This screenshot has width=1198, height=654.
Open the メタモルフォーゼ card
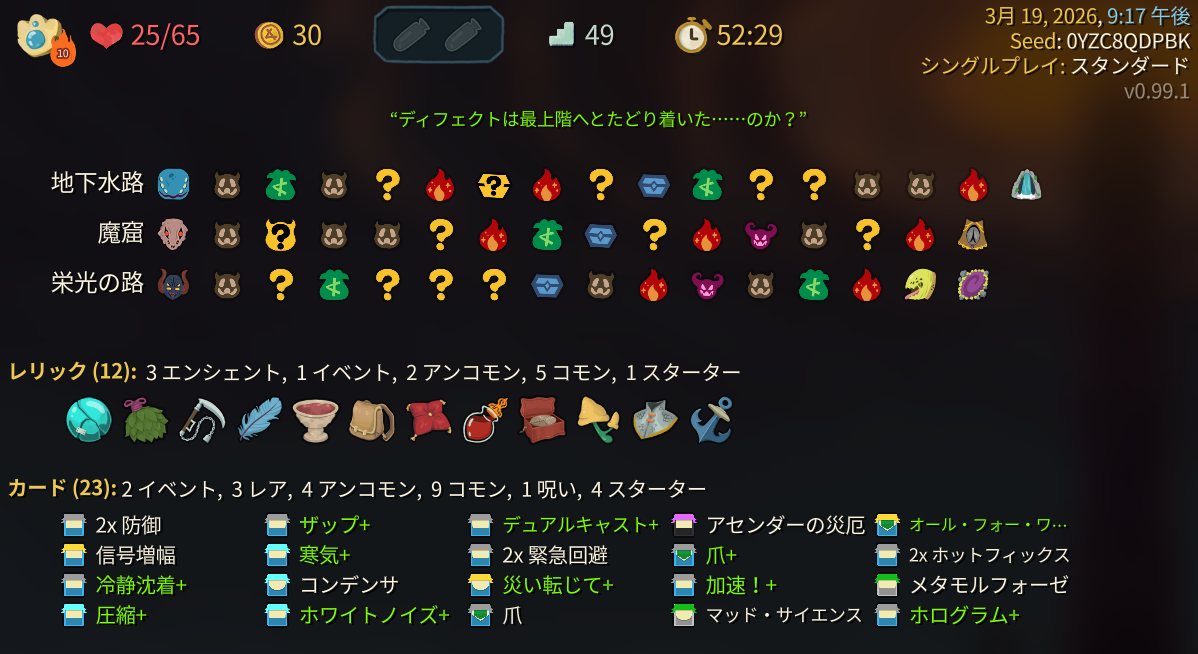(988, 585)
